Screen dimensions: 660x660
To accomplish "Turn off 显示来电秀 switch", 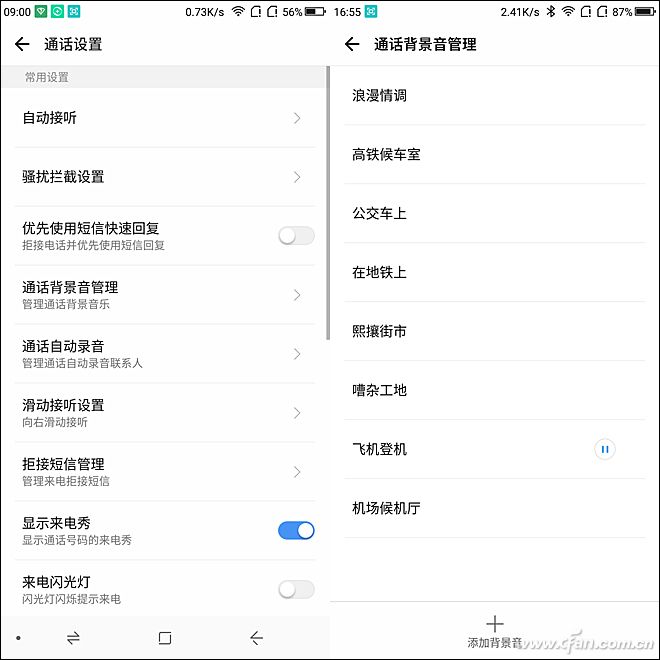I will (x=296, y=530).
